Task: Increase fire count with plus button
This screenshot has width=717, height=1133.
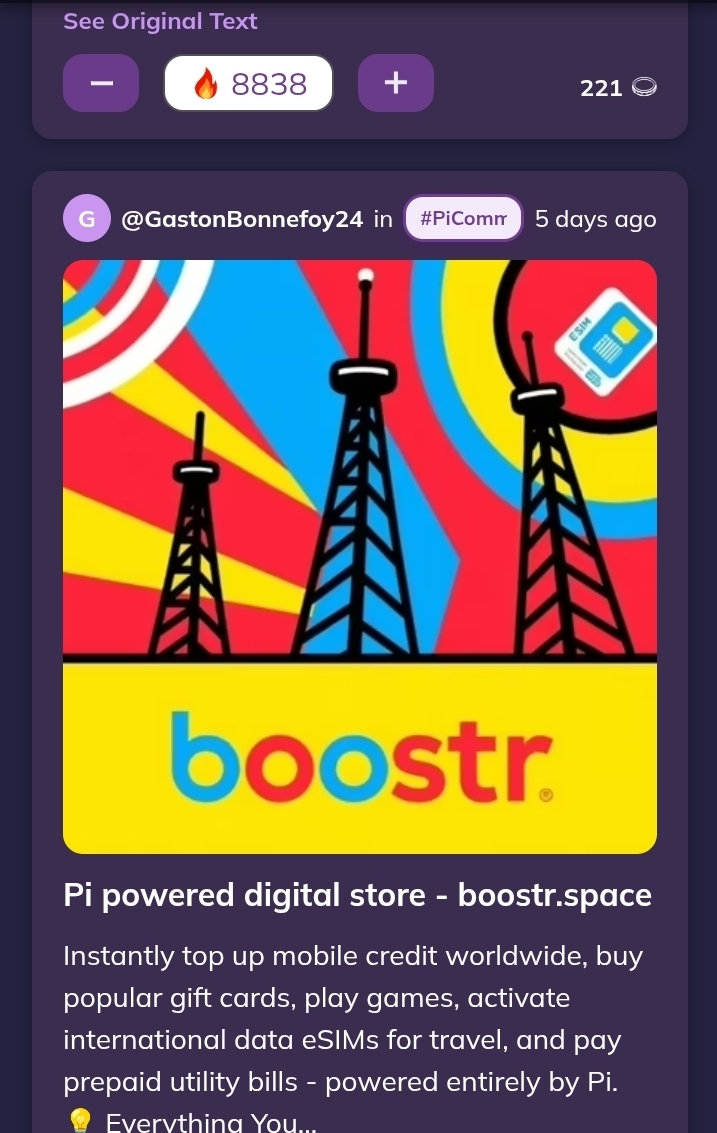Action: tap(395, 83)
